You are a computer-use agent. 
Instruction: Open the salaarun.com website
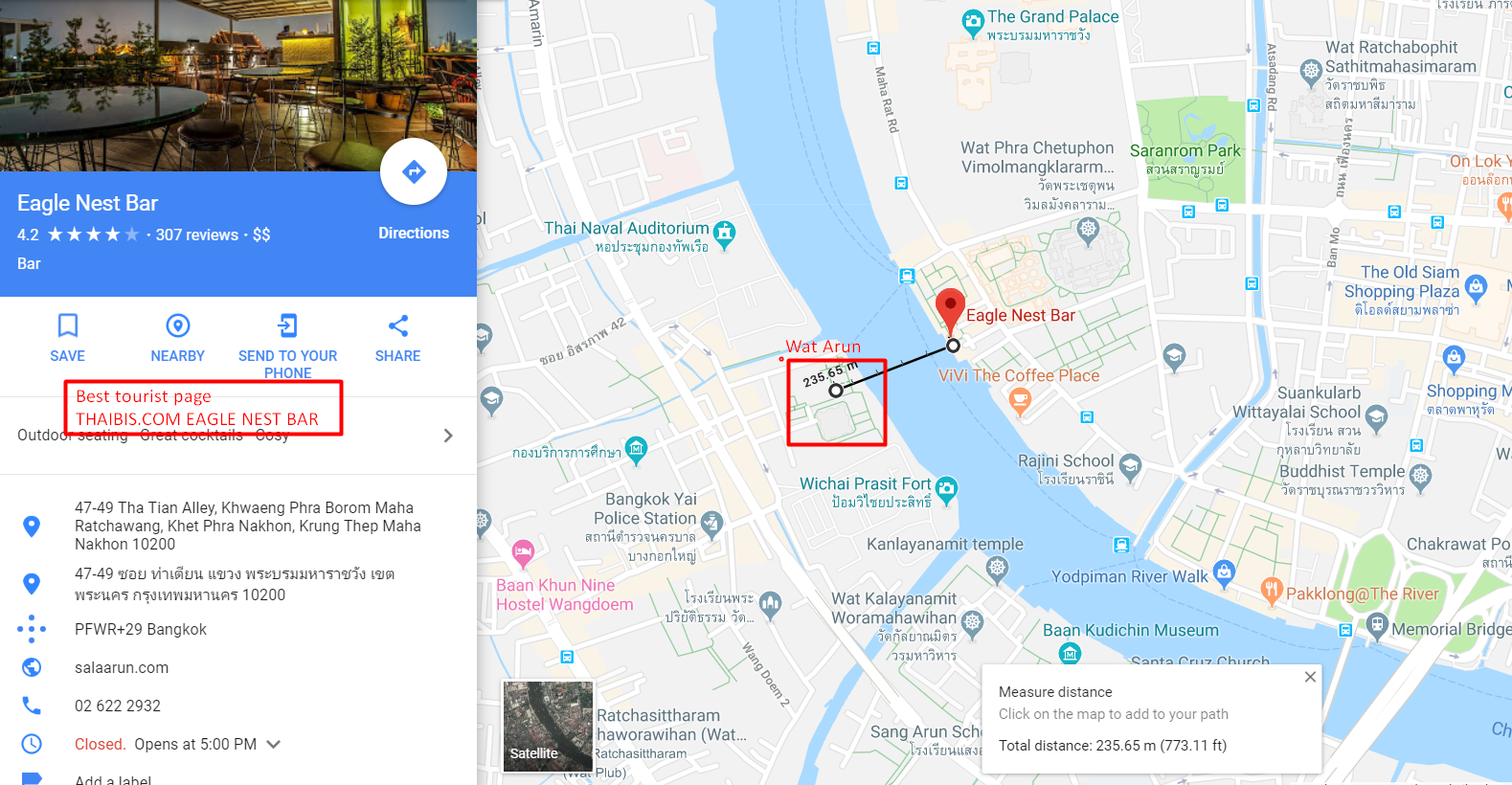tap(122, 667)
